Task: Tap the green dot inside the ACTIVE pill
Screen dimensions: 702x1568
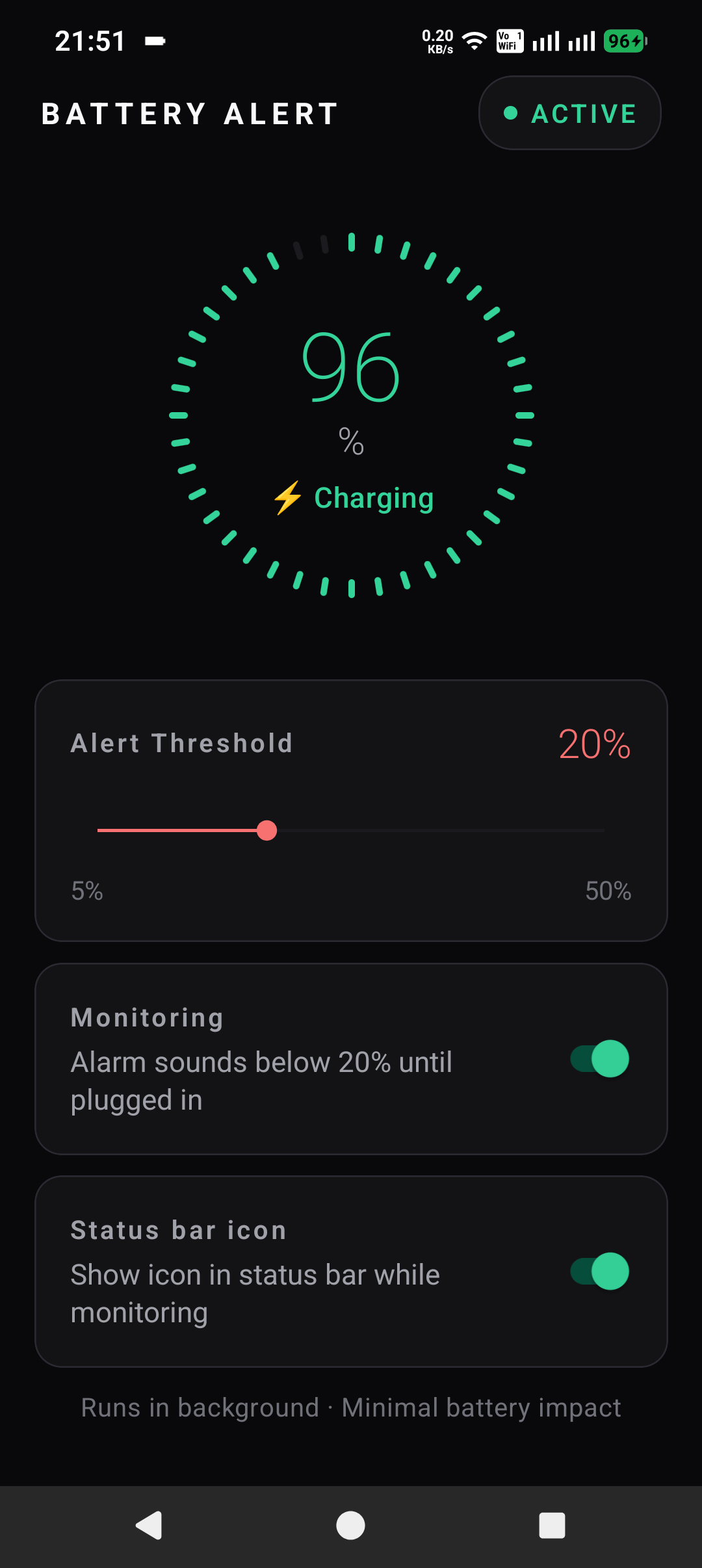Action: coord(510,112)
